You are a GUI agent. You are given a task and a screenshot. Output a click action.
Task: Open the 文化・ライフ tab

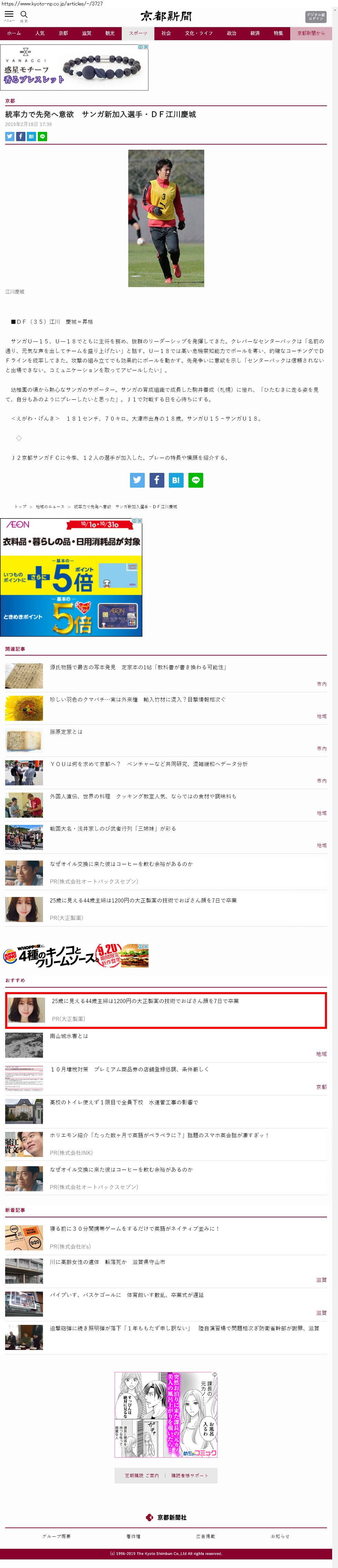click(198, 33)
